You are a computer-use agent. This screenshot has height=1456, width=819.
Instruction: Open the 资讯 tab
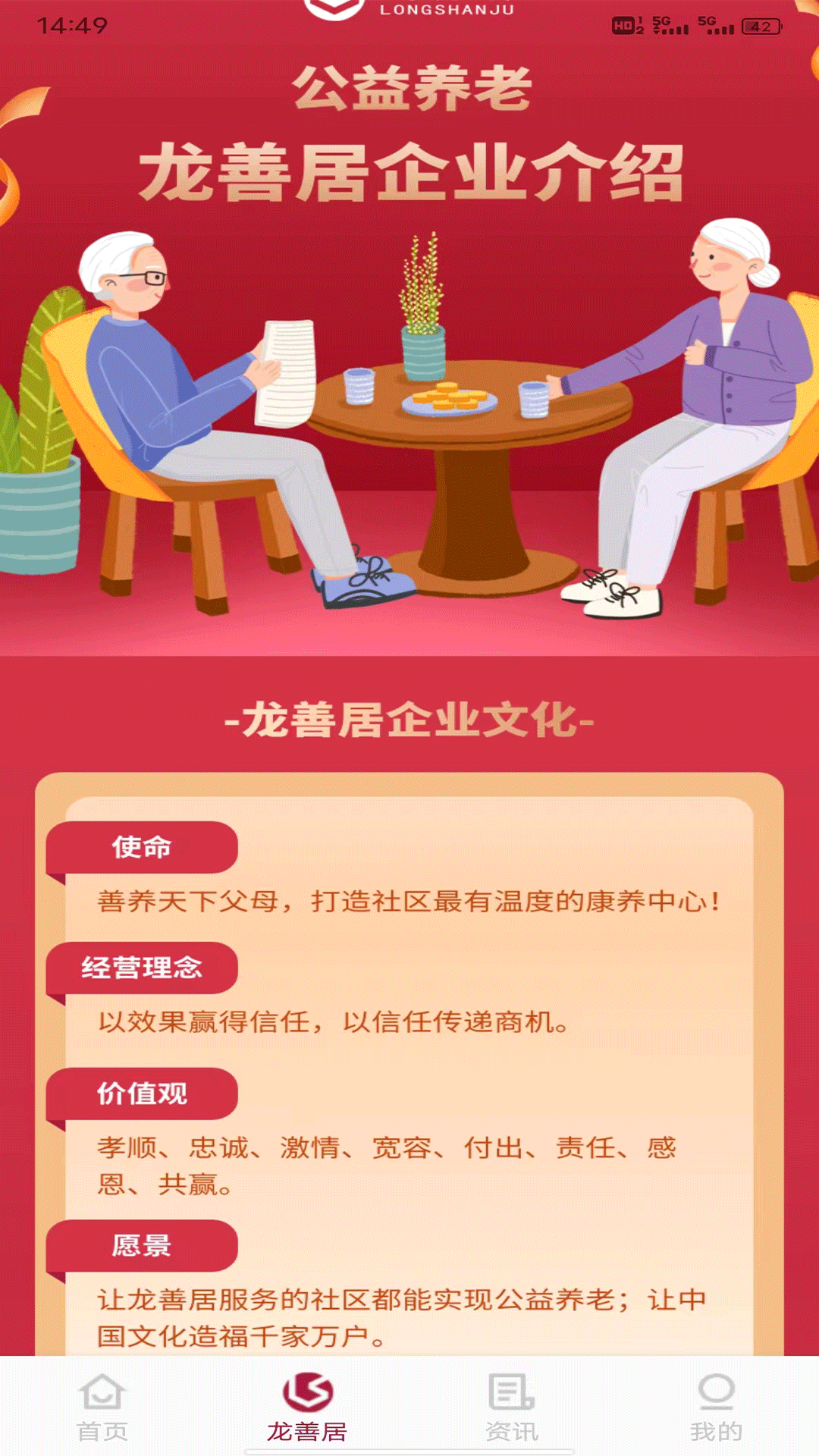click(x=512, y=1407)
